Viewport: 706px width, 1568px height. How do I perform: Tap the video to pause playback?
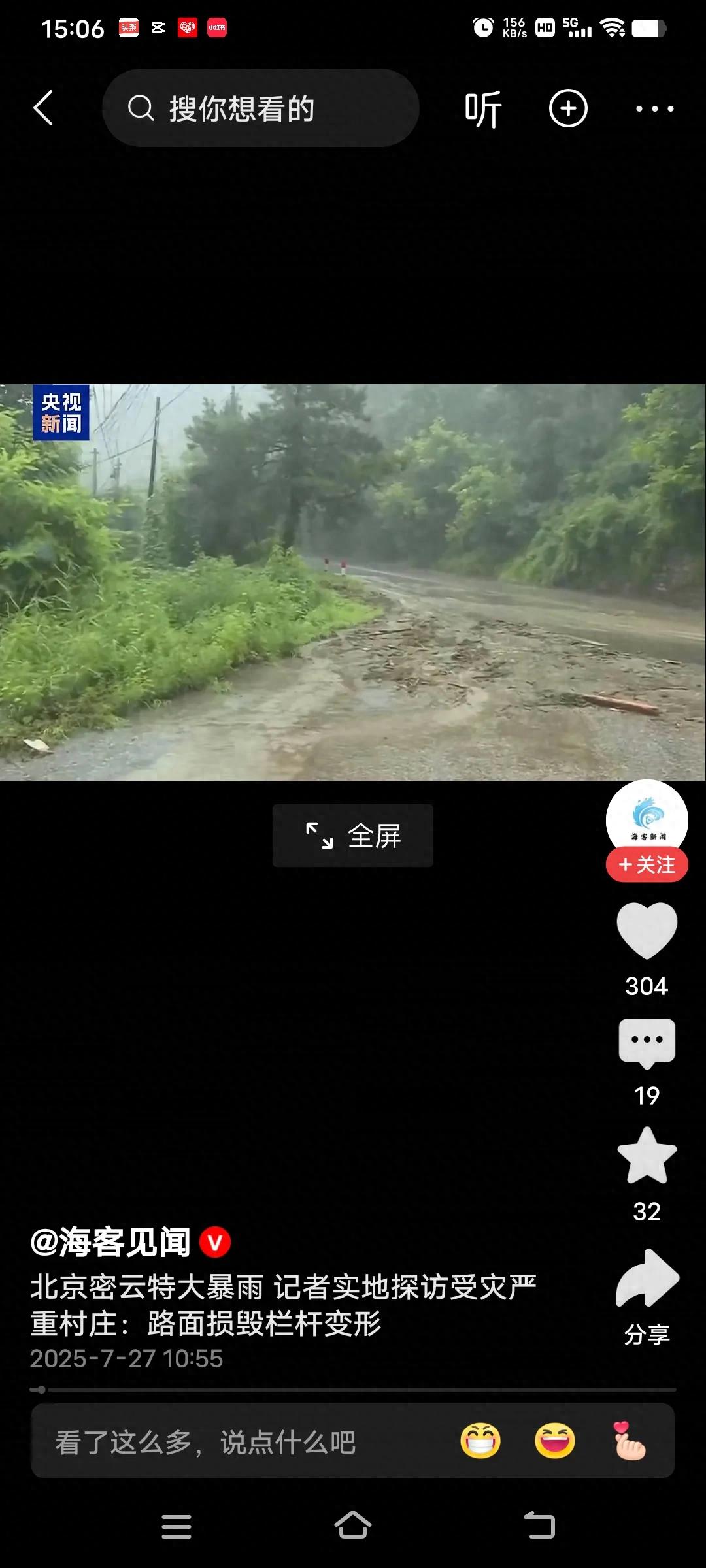[x=353, y=581]
